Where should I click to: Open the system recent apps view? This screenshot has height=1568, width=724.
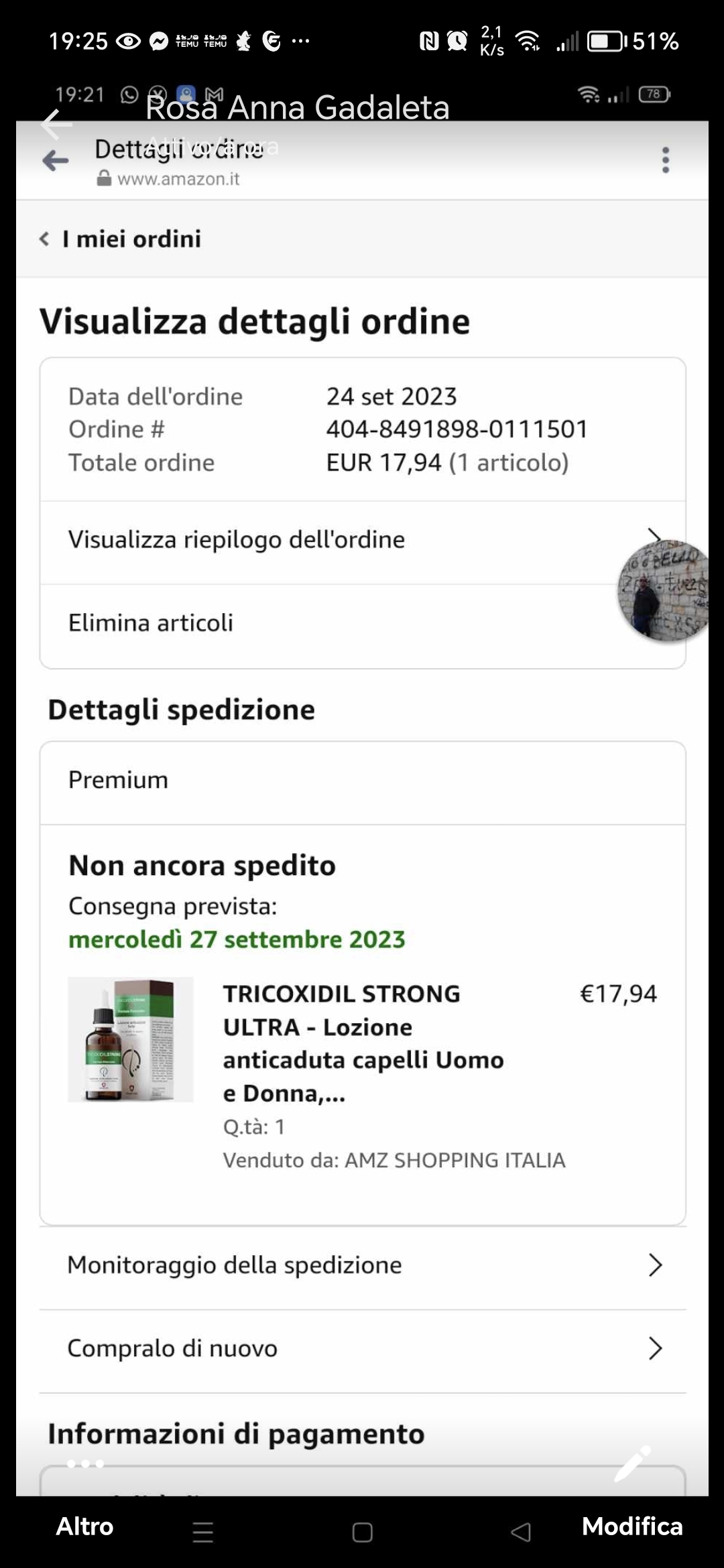tap(203, 1532)
